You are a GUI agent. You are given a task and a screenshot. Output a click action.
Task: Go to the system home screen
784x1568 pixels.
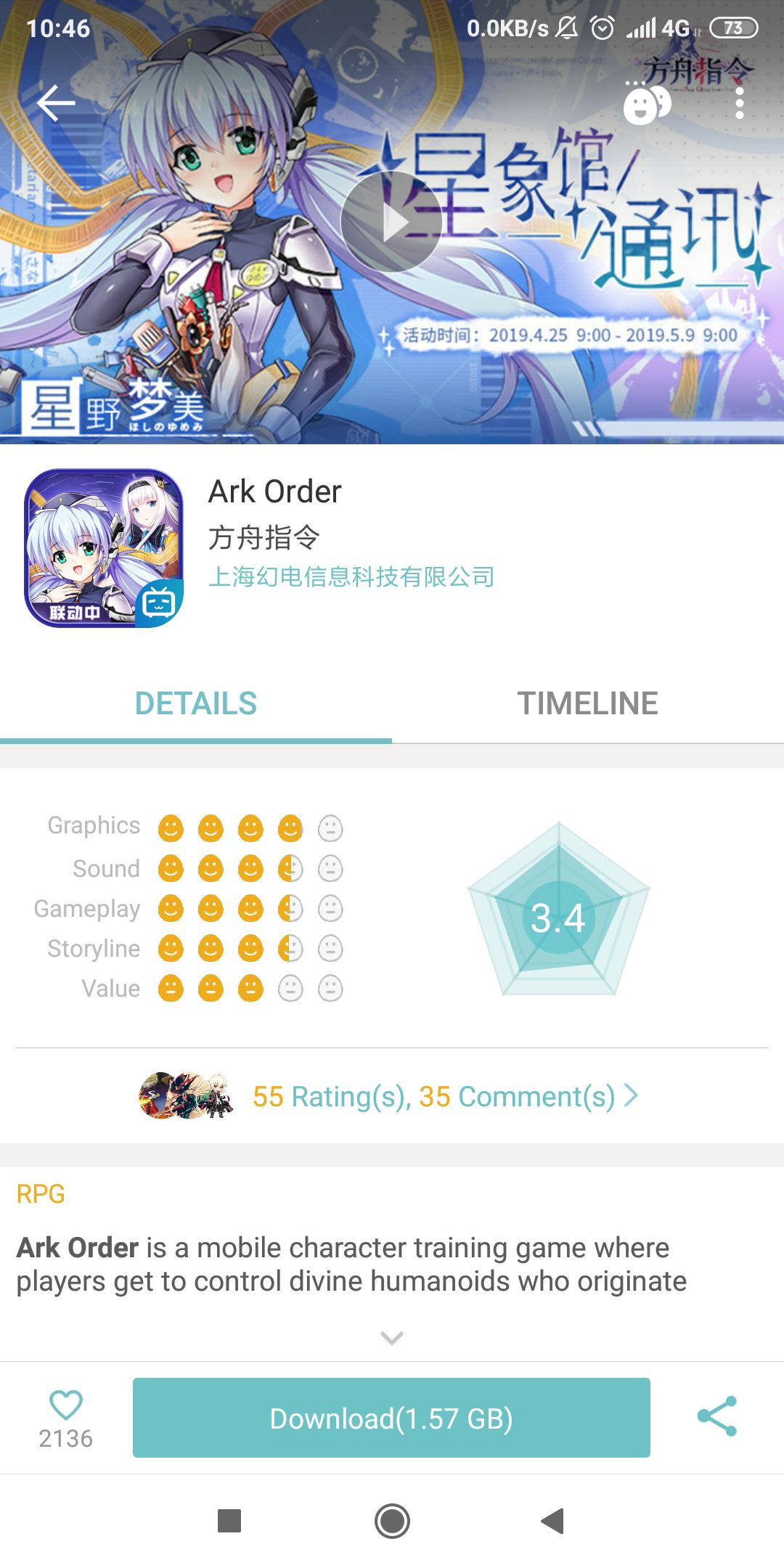pyautogui.click(x=392, y=1521)
